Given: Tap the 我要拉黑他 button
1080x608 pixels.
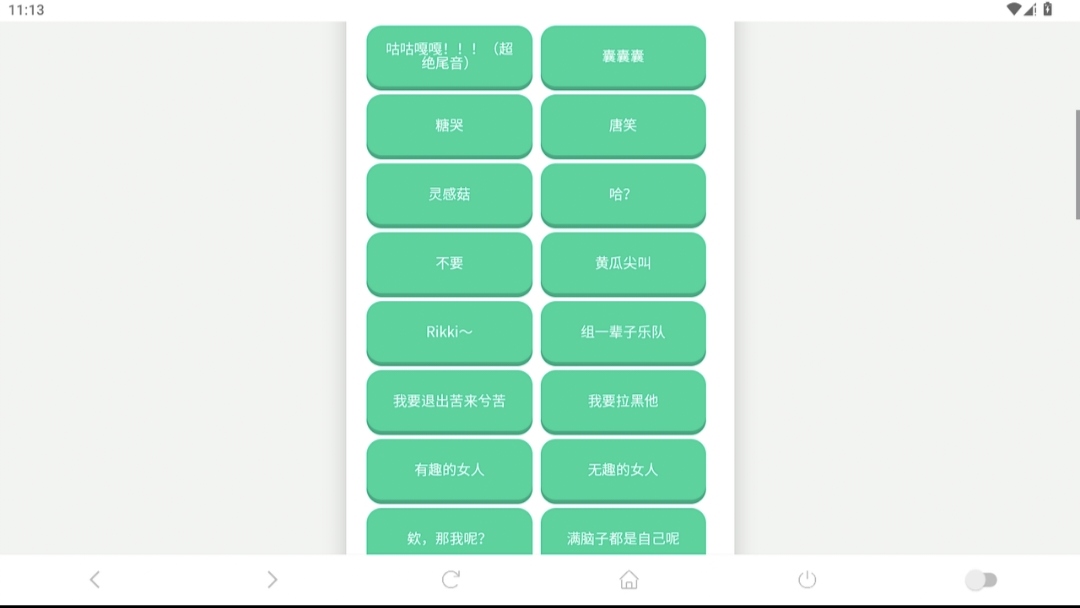Looking at the screenshot, I should coord(623,401).
